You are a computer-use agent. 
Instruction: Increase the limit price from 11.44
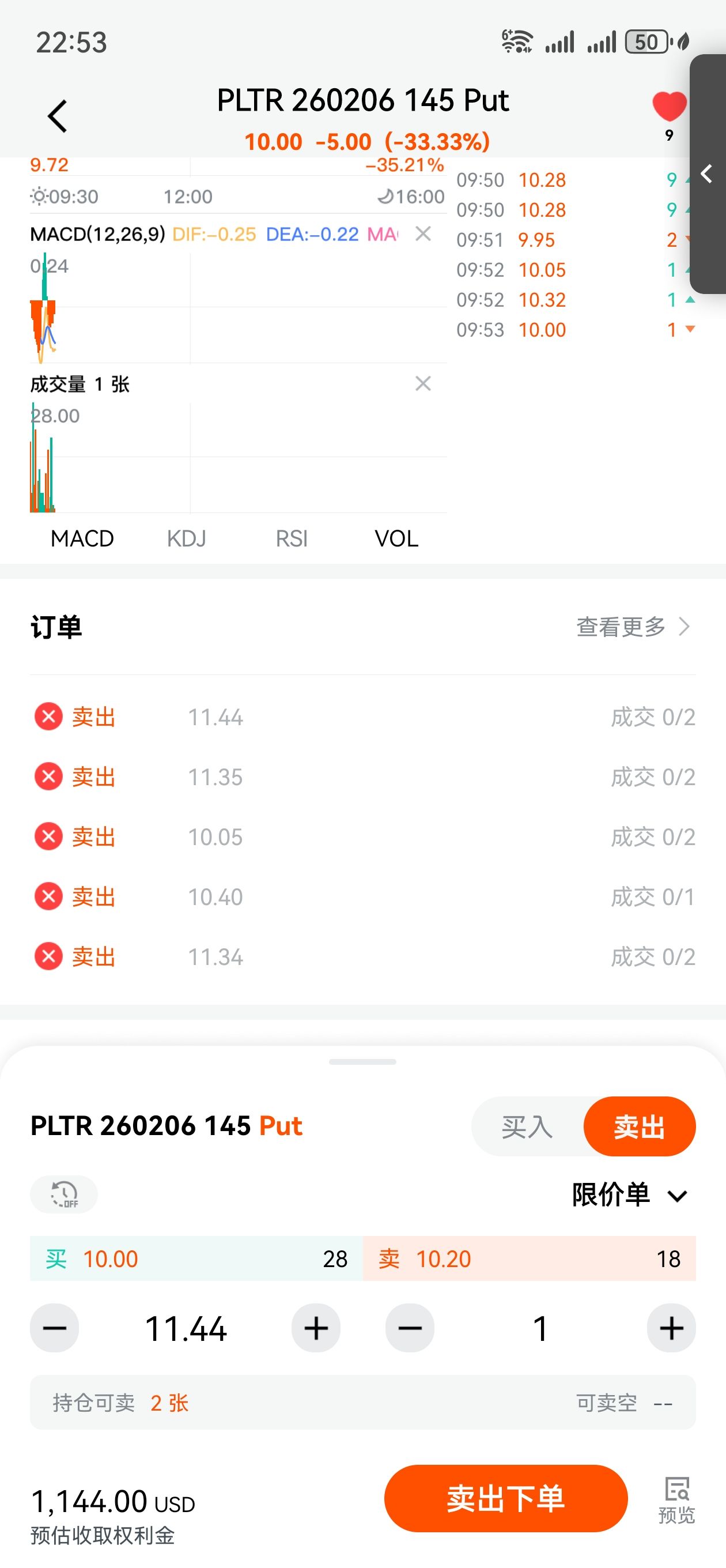316,1328
